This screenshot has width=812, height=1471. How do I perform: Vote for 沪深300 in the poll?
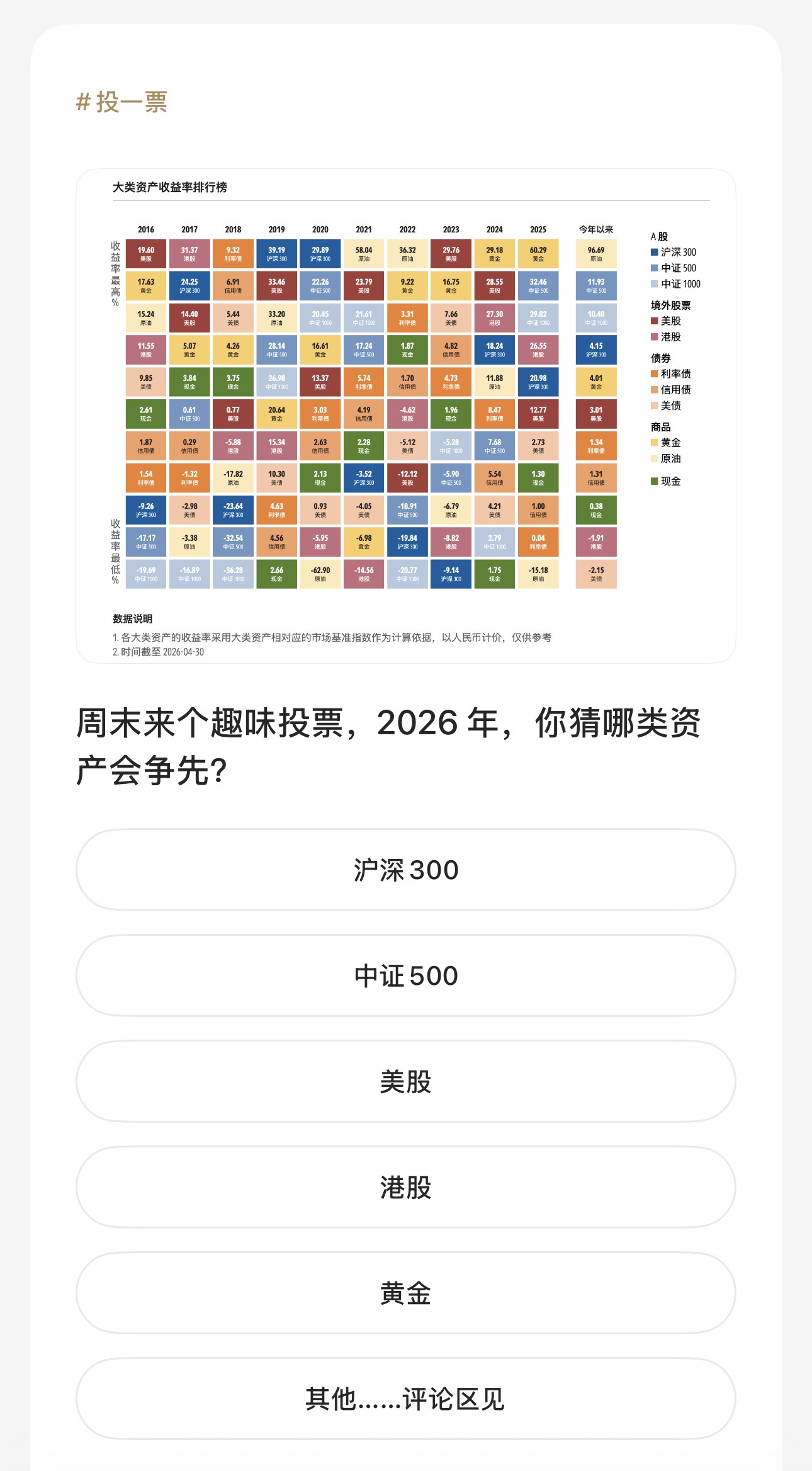[x=406, y=870]
